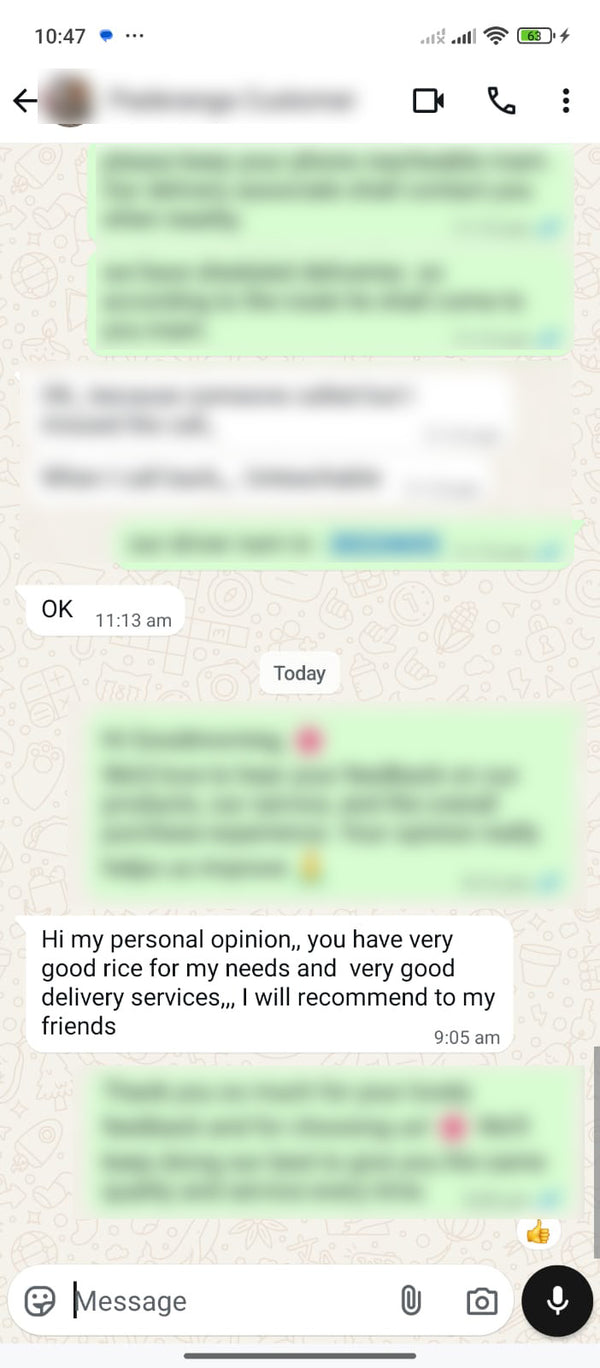Tap the voice message microphone button
600x1368 pixels.
pyautogui.click(x=557, y=1300)
